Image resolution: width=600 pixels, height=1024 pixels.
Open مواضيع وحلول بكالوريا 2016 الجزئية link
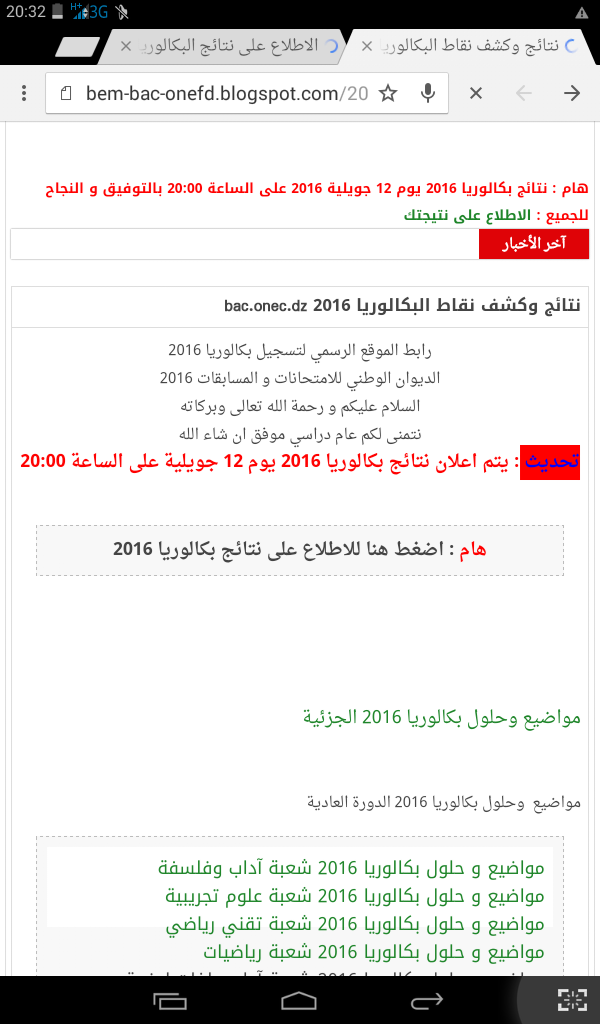[x=441, y=718]
